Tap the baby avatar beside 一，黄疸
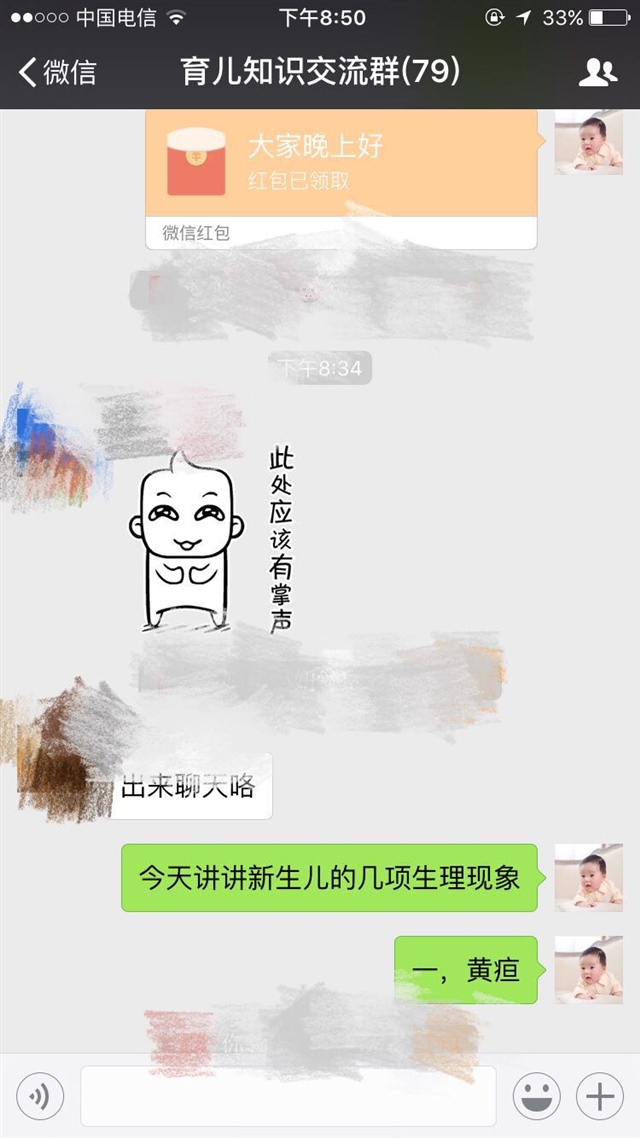Image resolution: width=640 pixels, height=1138 pixels. click(x=588, y=969)
